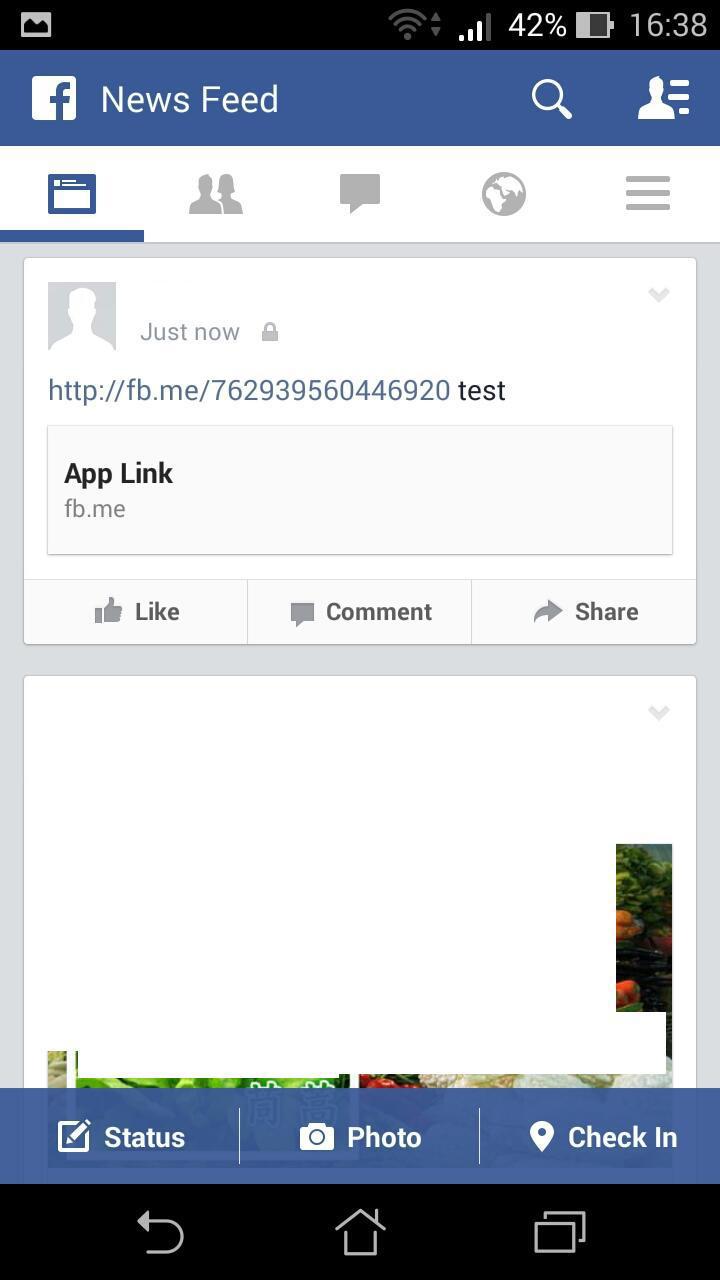The image size is (720, 1280).
Task: Comment on the test post
Action: point(360,612)
